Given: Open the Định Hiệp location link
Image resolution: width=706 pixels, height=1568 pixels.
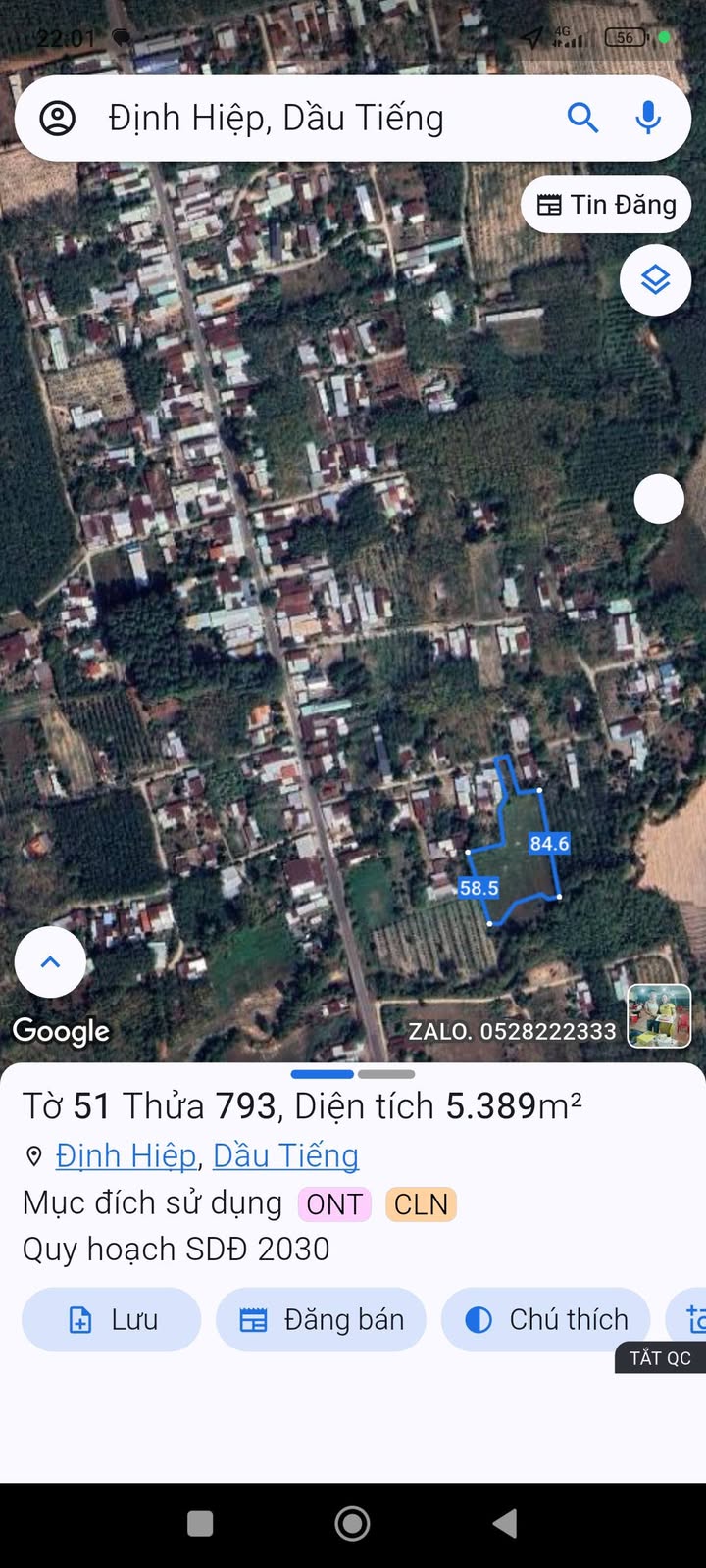Looking at the screenshot, I should click(x=126, y=1156).
